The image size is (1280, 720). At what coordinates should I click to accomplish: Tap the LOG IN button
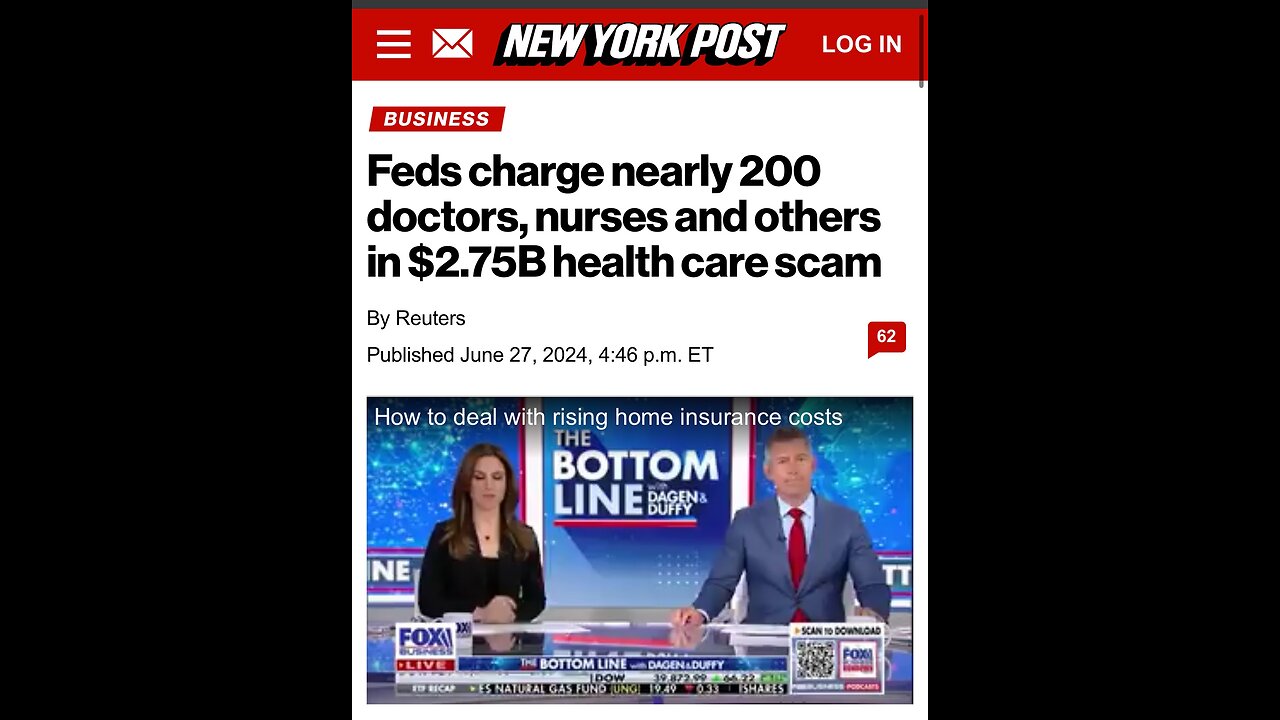click(x=861, y=44)
